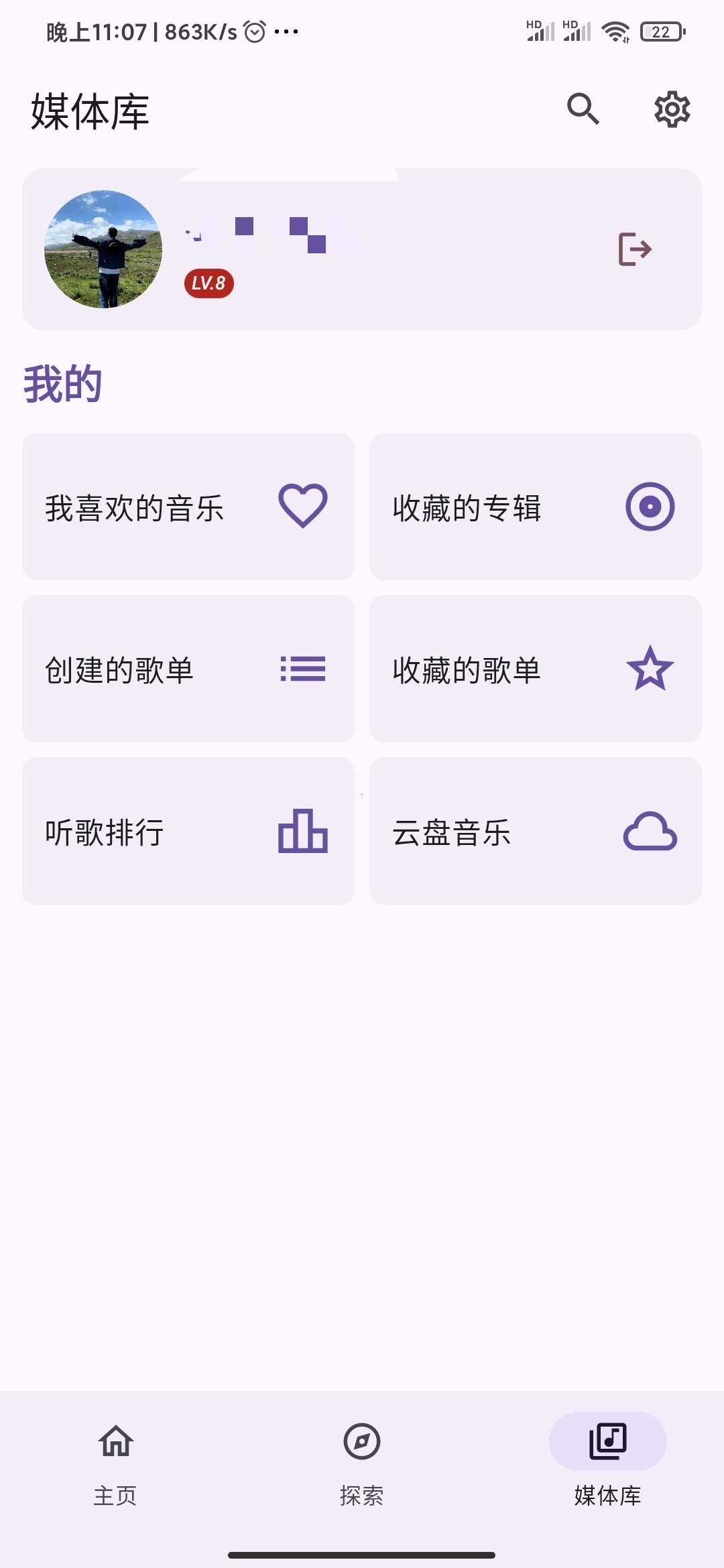
Task: Tap the log out icon
Action: click(x=634, y=249)
